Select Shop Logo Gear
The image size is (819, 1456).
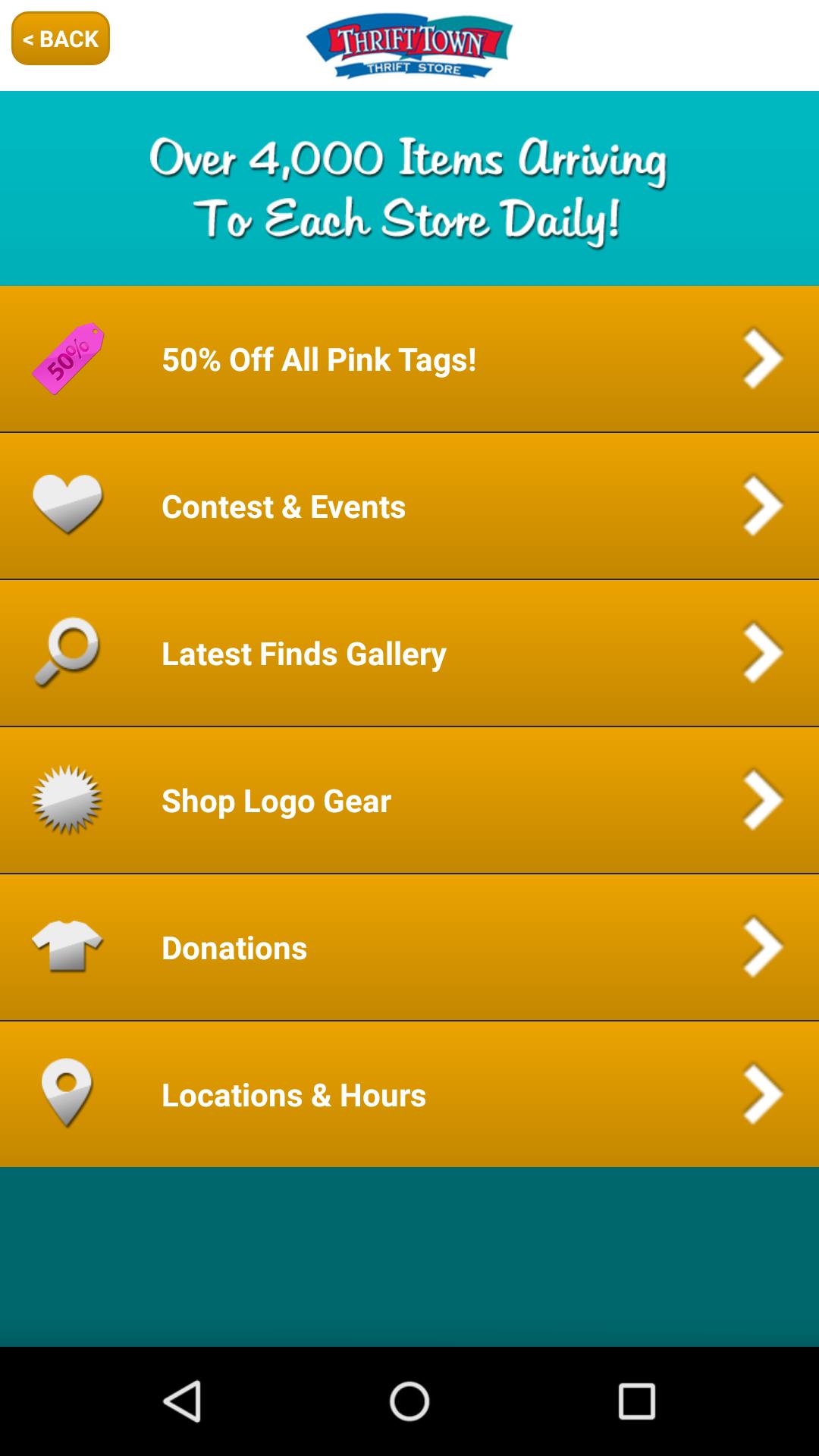click(409, 801)
